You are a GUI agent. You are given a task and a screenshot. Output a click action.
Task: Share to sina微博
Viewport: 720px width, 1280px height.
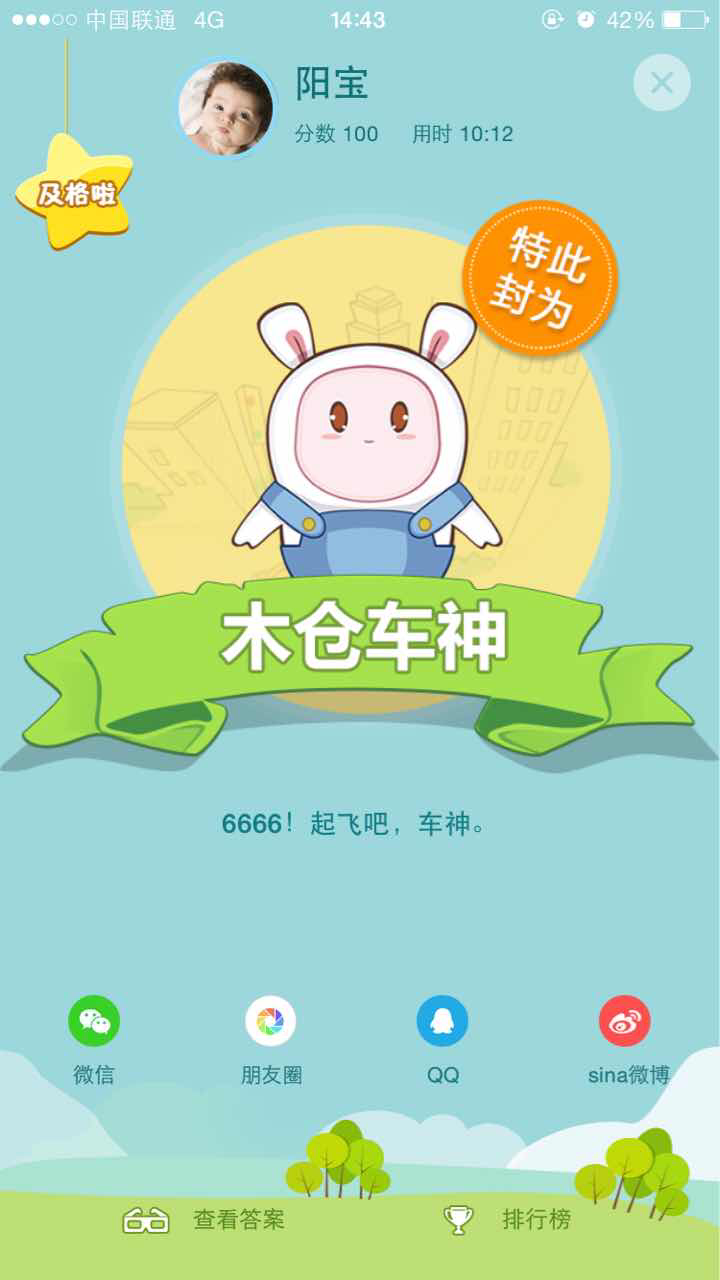(x=625, y=1022)
